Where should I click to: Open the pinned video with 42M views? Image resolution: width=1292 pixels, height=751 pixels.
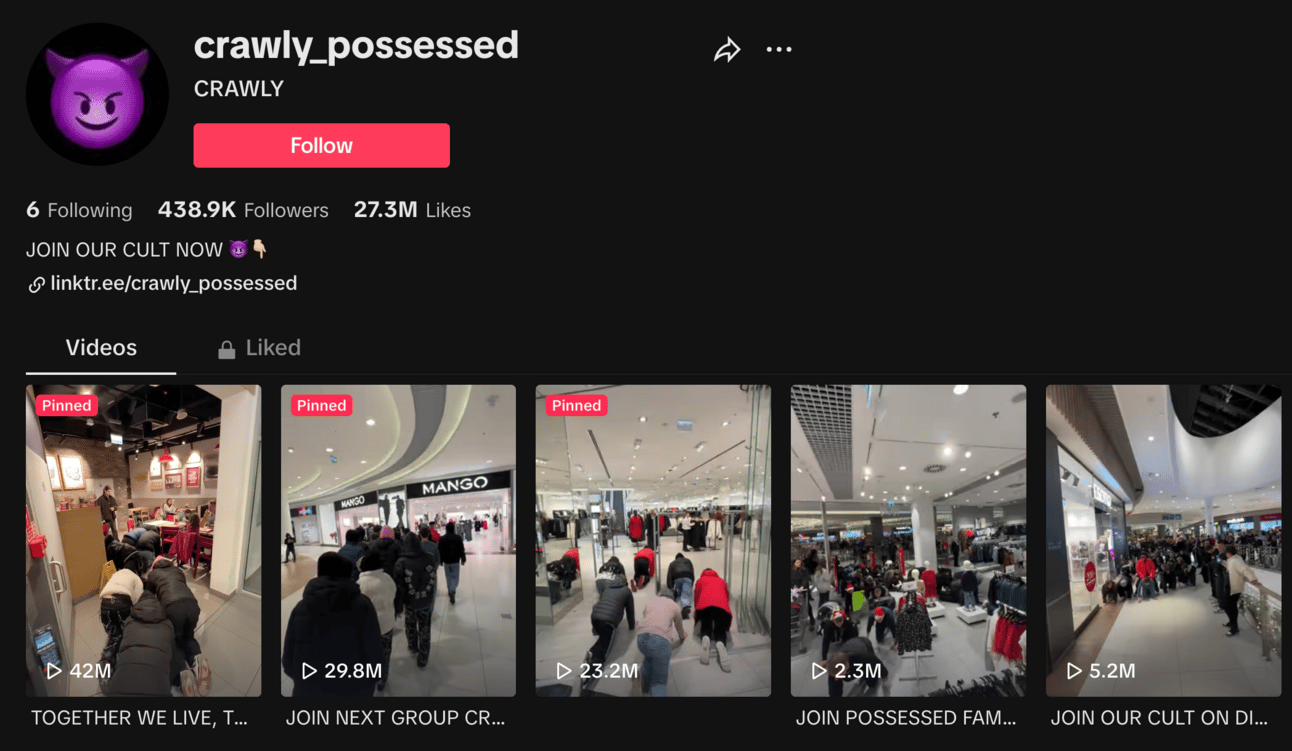[x=143, y=540]
